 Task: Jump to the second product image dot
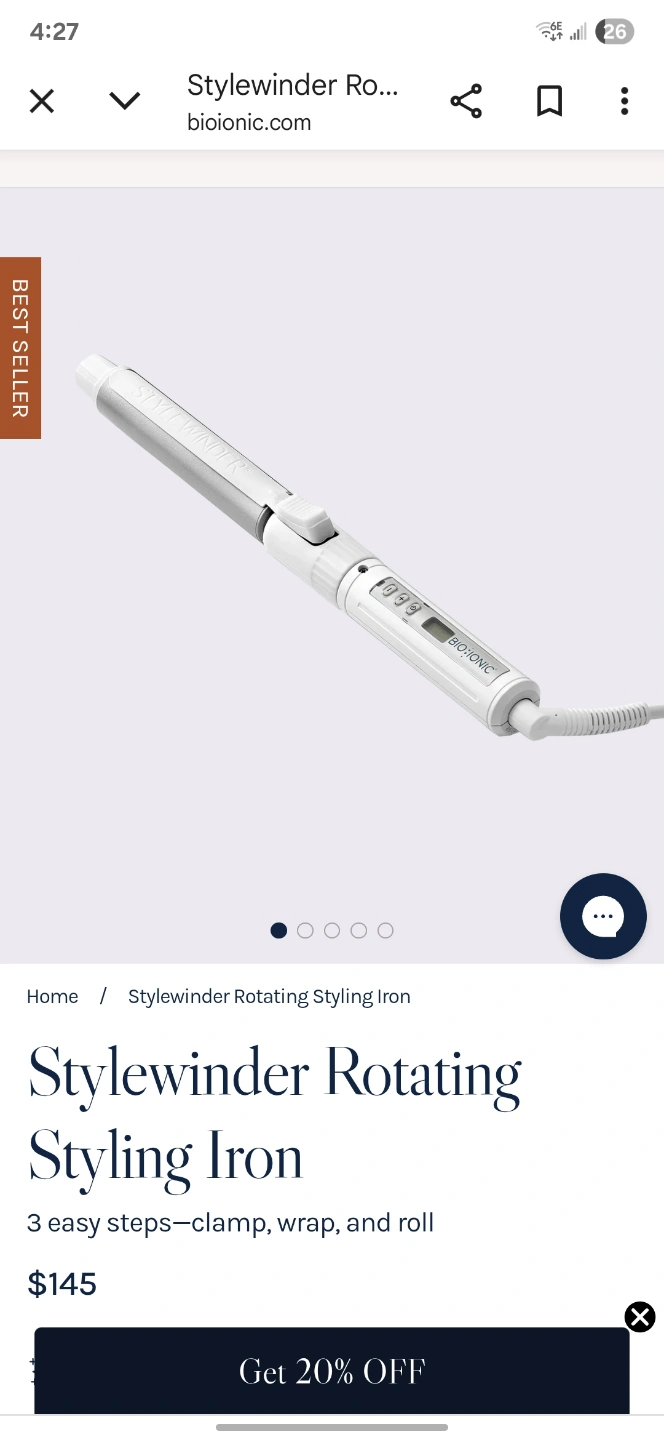coord(305,930)
